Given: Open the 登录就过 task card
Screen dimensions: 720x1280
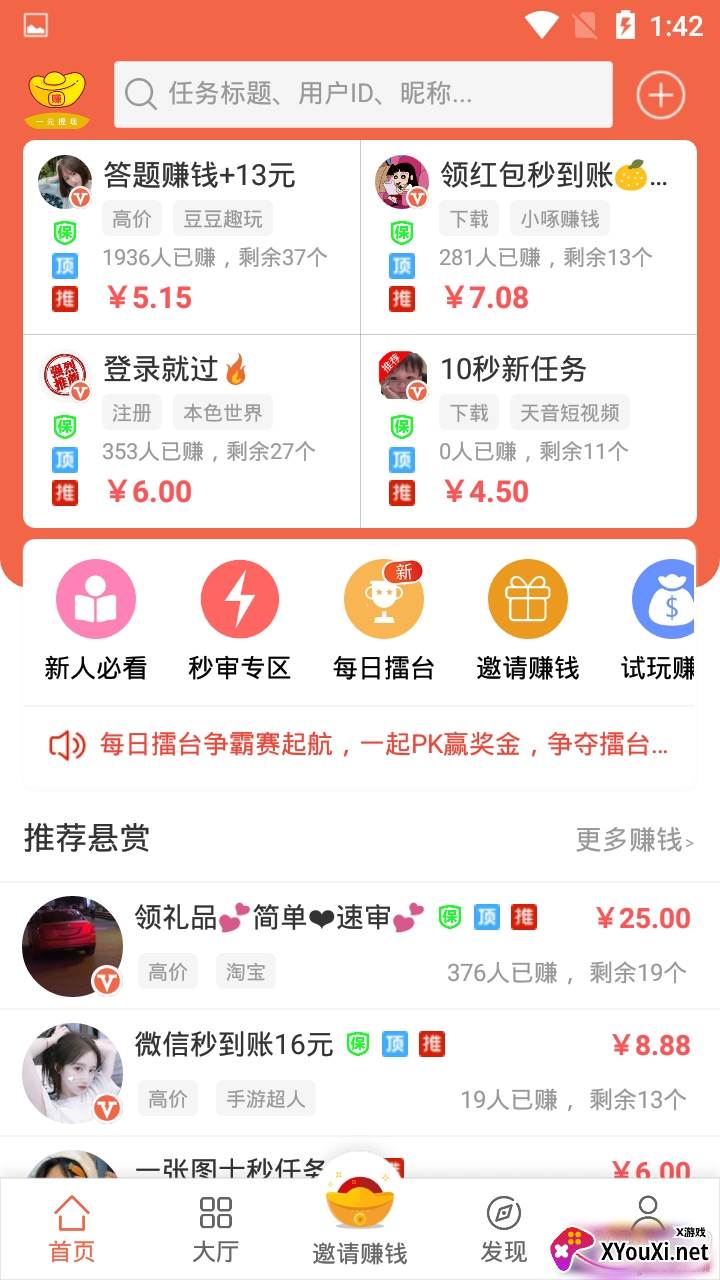Looking at the screenshot, I should pos(192,431).
